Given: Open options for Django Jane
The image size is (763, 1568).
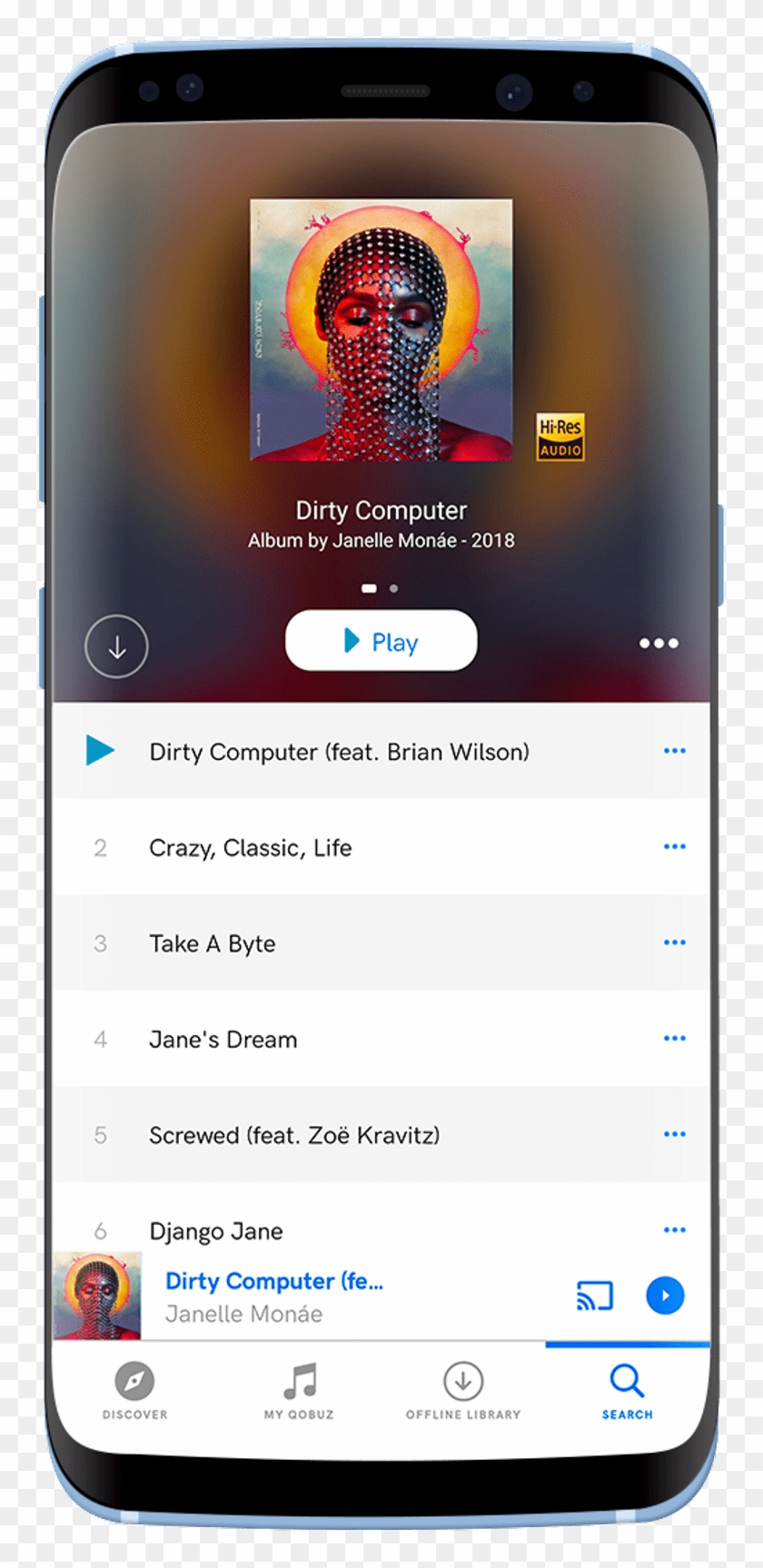Looking at the screenshot, I should coord(674,1229).
